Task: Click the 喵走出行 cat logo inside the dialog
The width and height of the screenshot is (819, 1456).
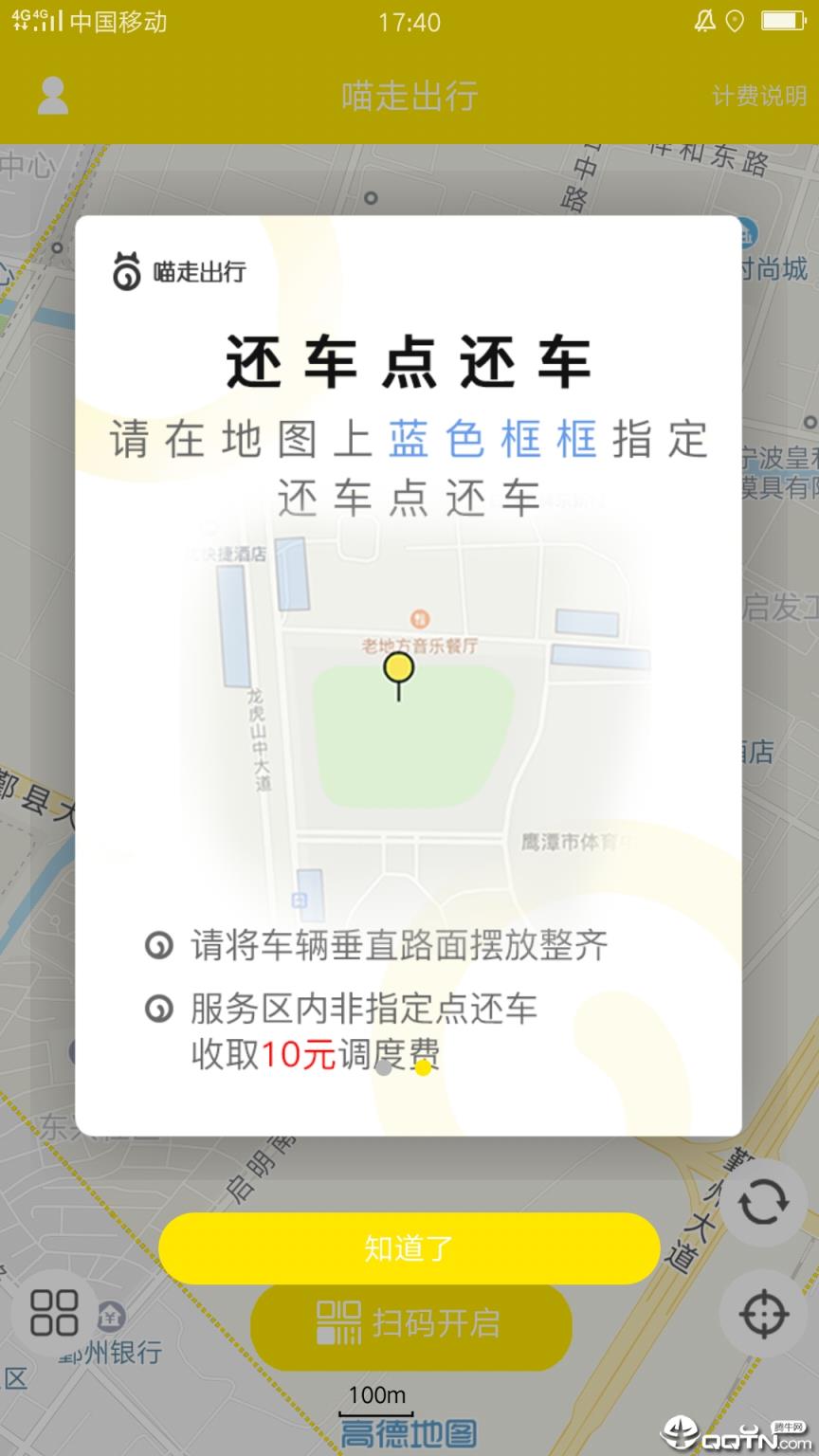Action: click(x=126, y=271)
